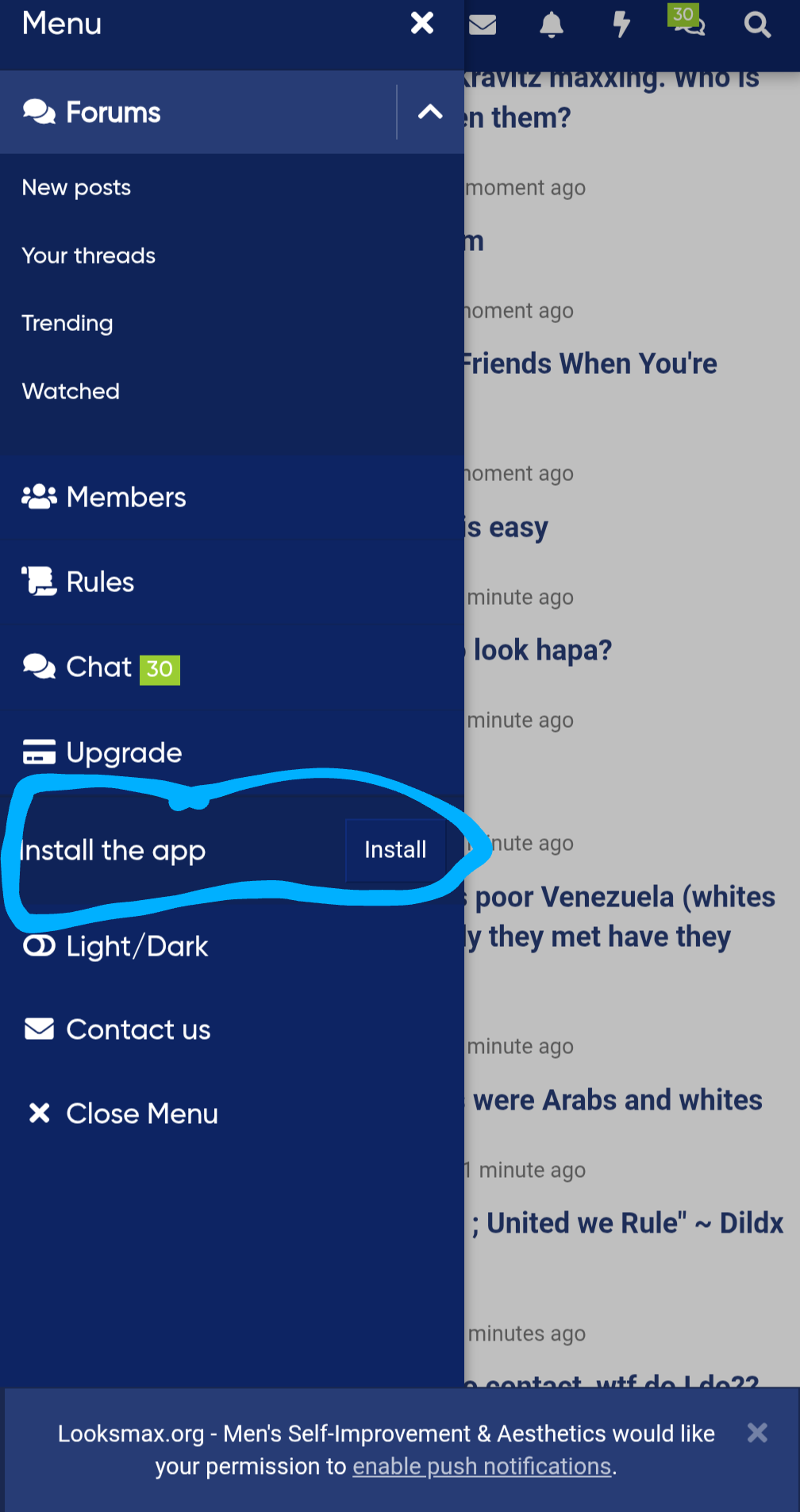Open the search icon
This screenshot has height=1512, width=800.
(757, 25)
